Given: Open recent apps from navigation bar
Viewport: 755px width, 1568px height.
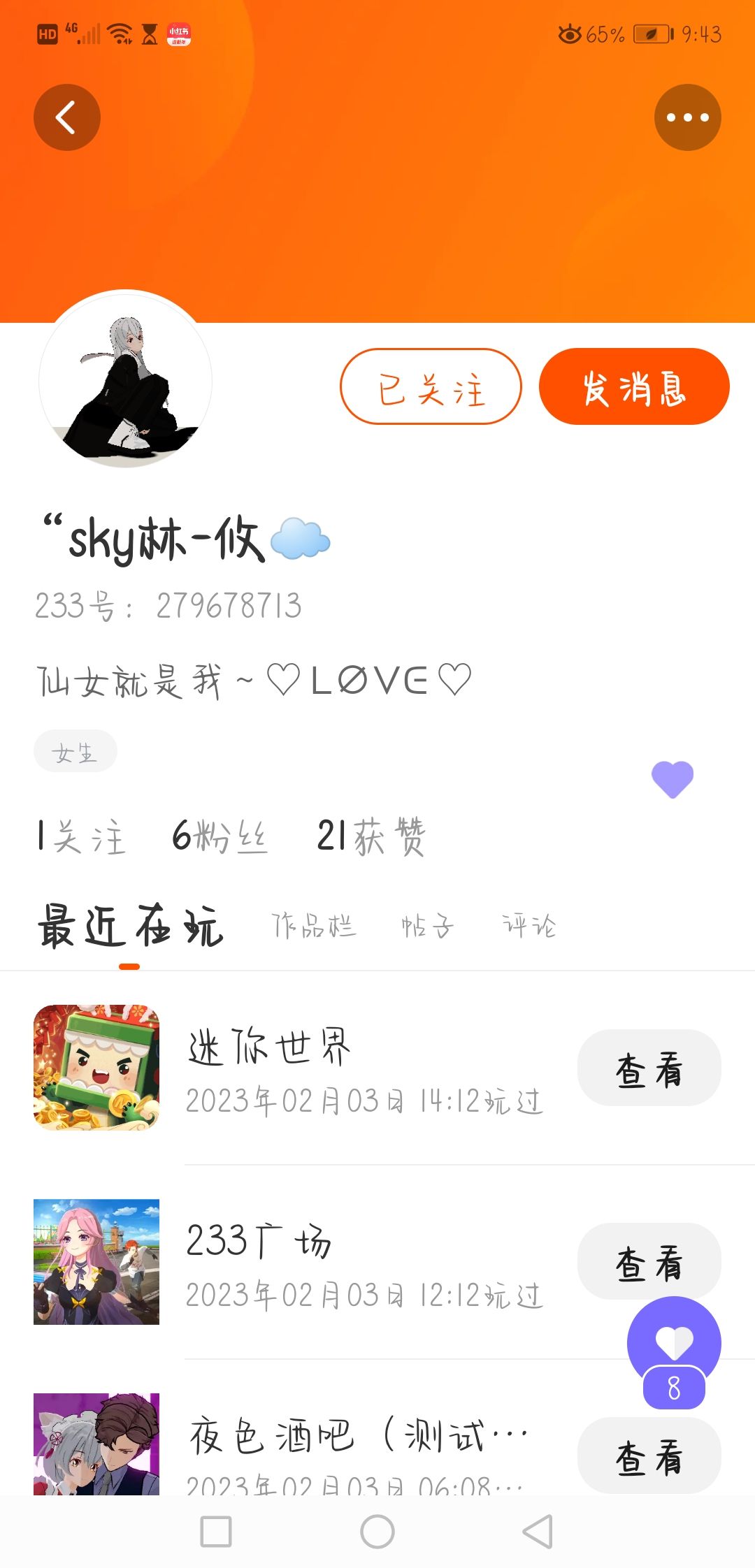Looking at the screenshot, I should pyautogui.click(x=216, y=1532).
